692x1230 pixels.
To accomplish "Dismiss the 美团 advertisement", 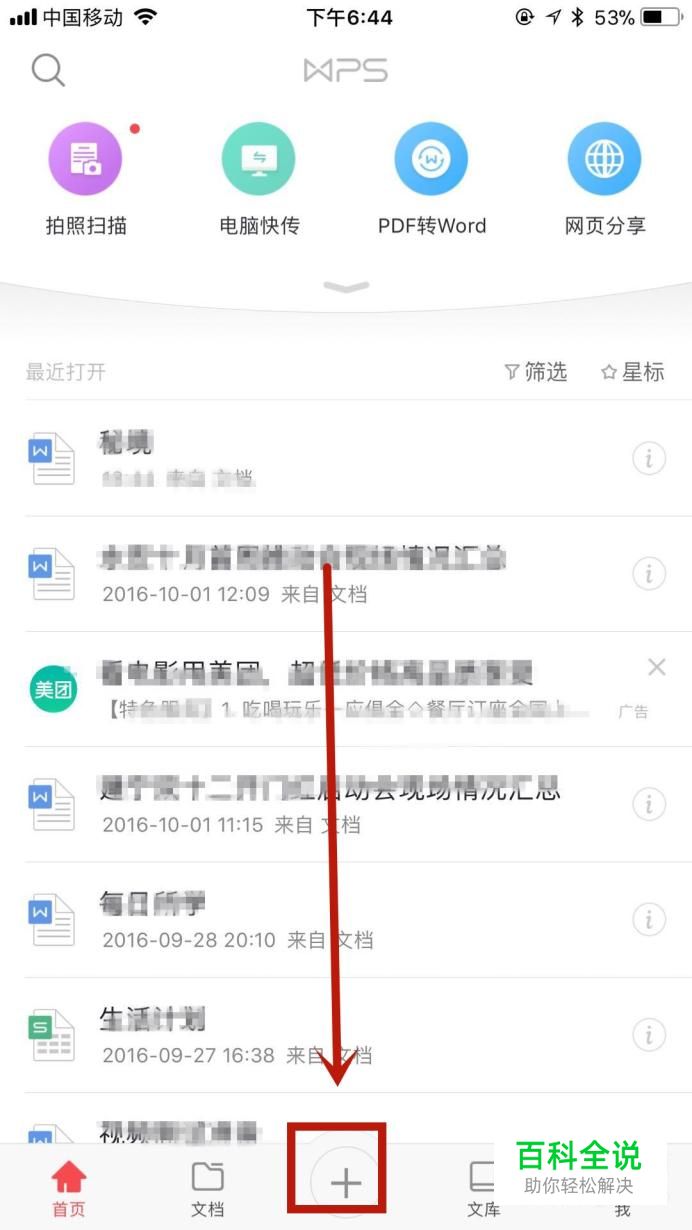I will tap(656, 667).
